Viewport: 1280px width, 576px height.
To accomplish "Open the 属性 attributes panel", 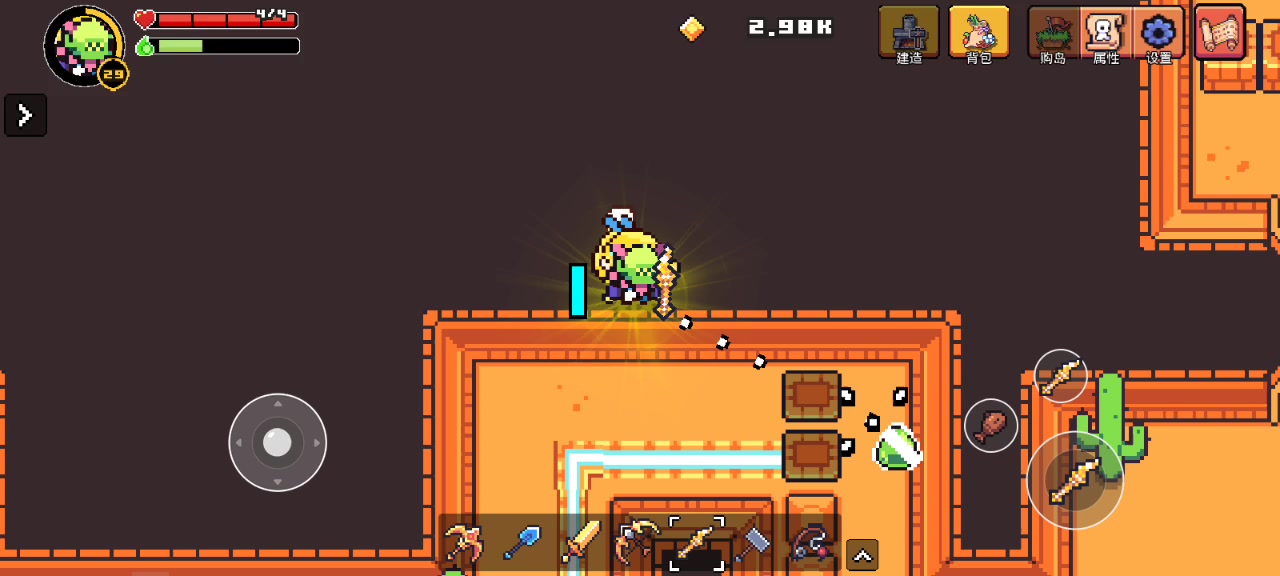I will pos(1106,34).
